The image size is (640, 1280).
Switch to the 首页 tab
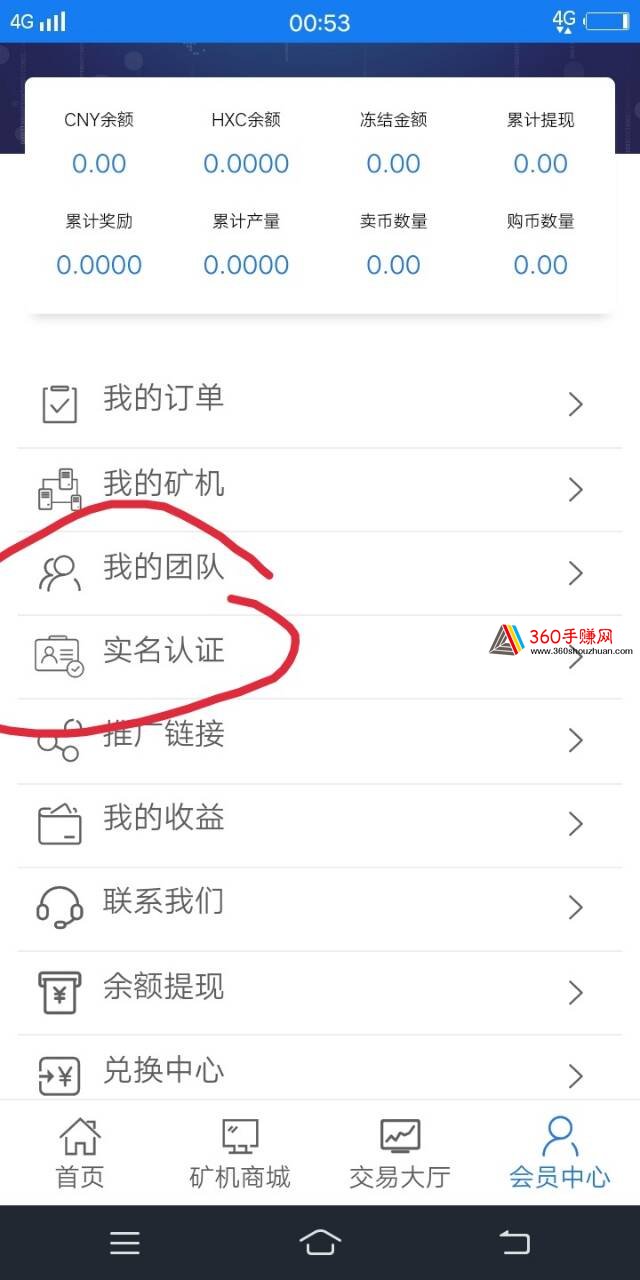[x=80, y=1153]
